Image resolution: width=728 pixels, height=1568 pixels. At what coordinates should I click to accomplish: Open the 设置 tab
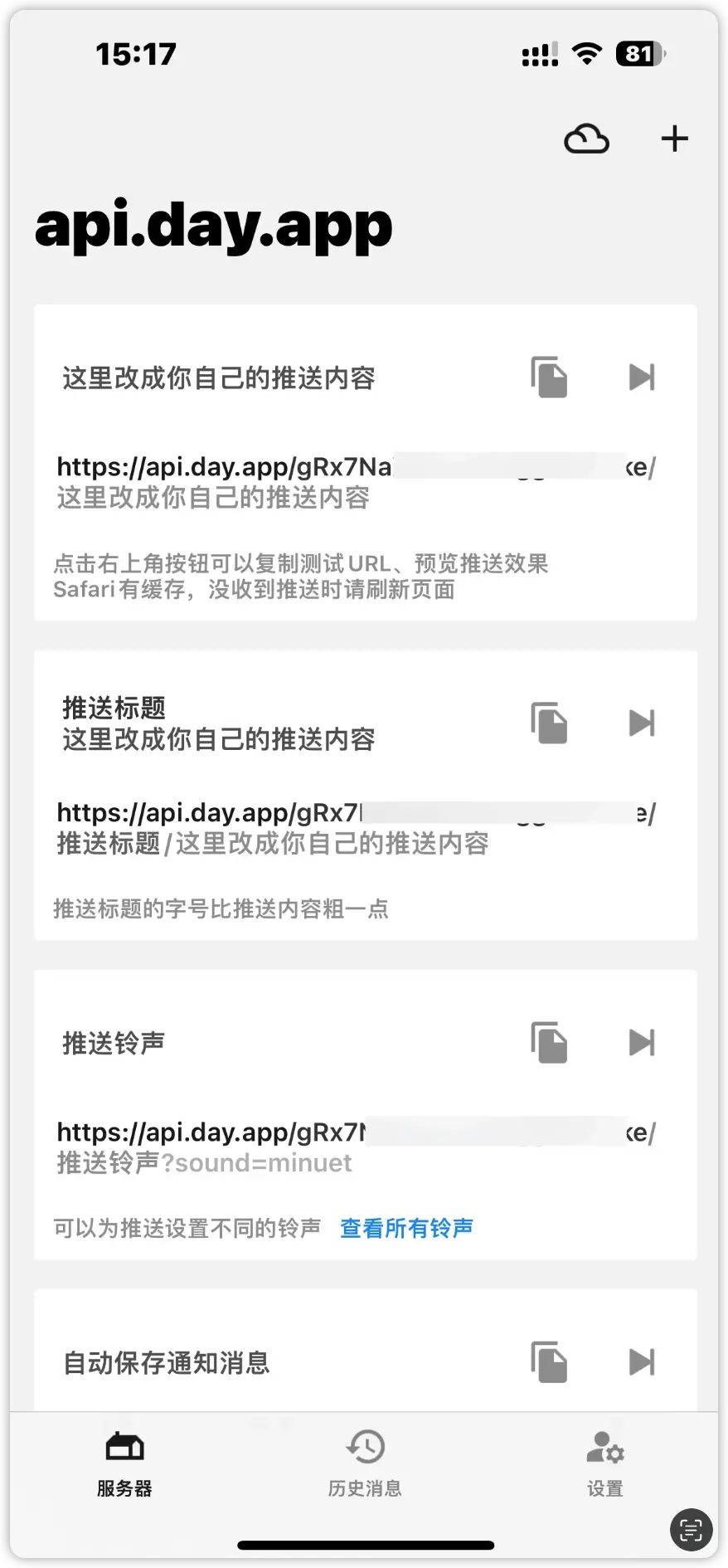coord(604,1463)
